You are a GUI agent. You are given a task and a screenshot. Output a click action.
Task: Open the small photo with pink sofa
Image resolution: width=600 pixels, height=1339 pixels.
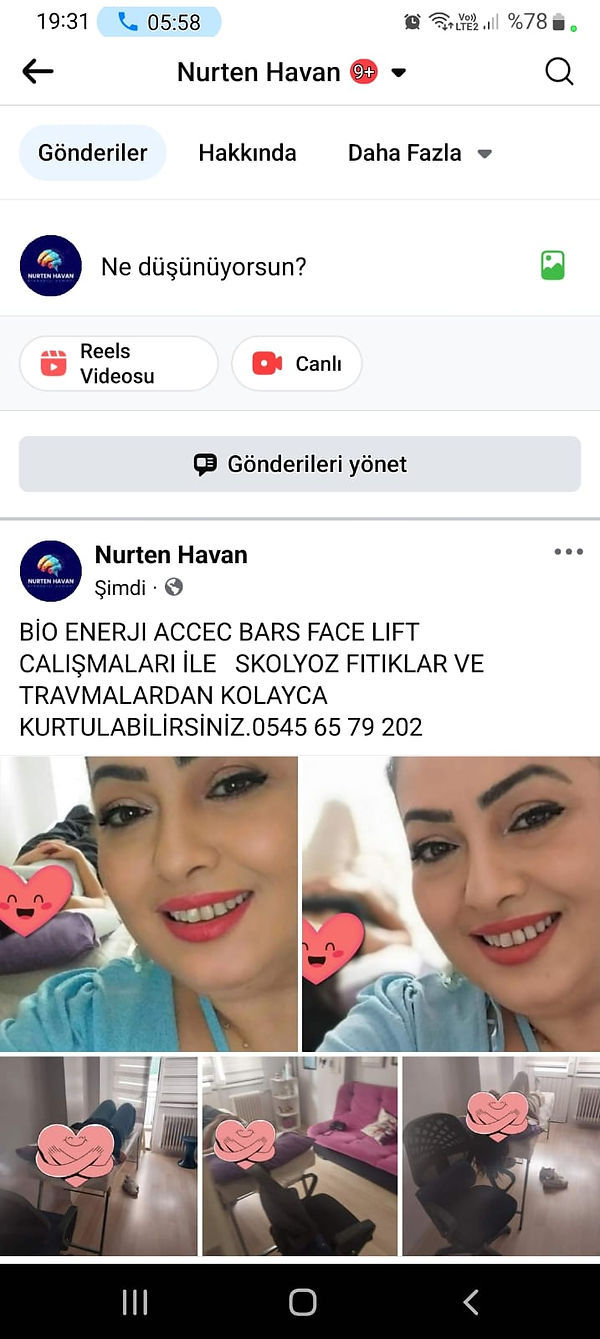click(300, 1156)
